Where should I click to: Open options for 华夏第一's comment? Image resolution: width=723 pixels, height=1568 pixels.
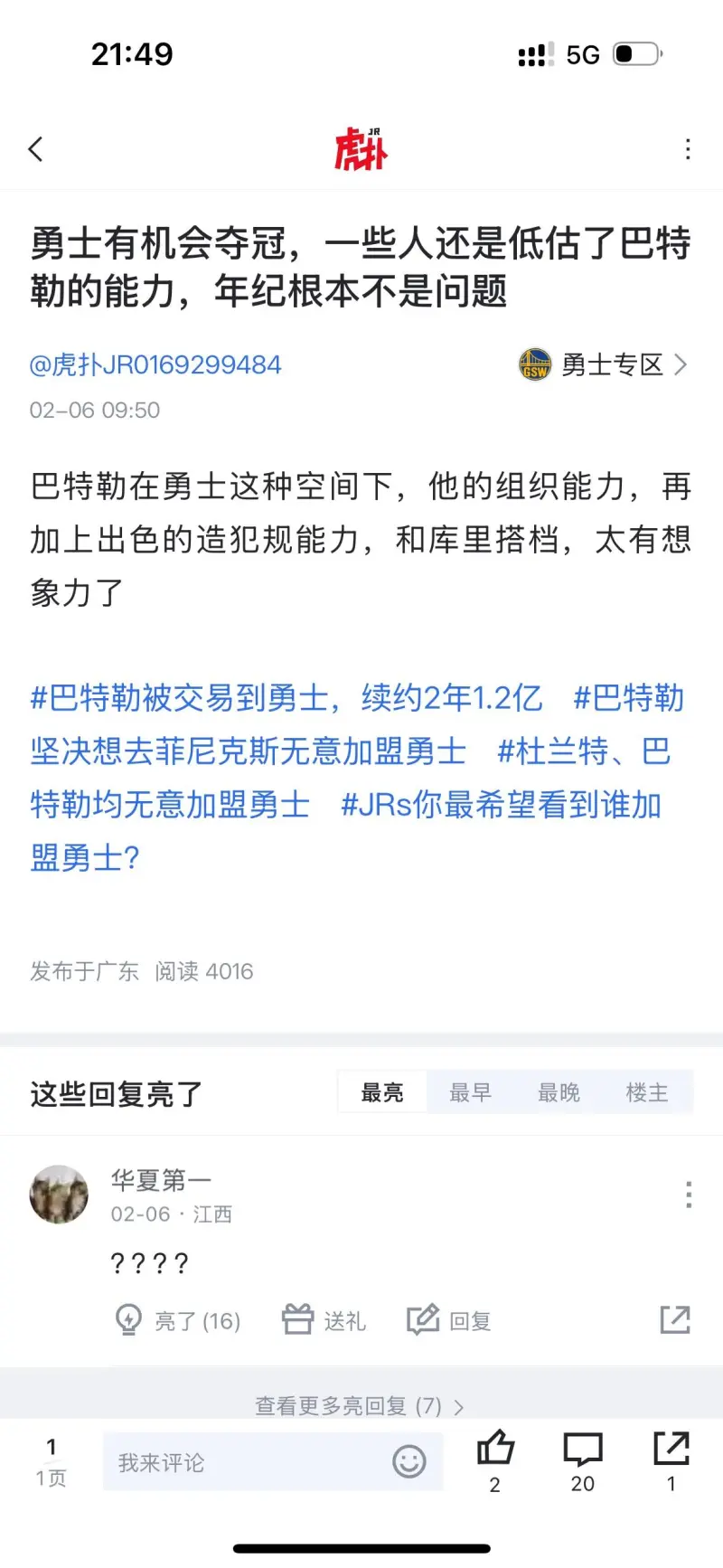pyautogui.click(x=689, y=1195)
